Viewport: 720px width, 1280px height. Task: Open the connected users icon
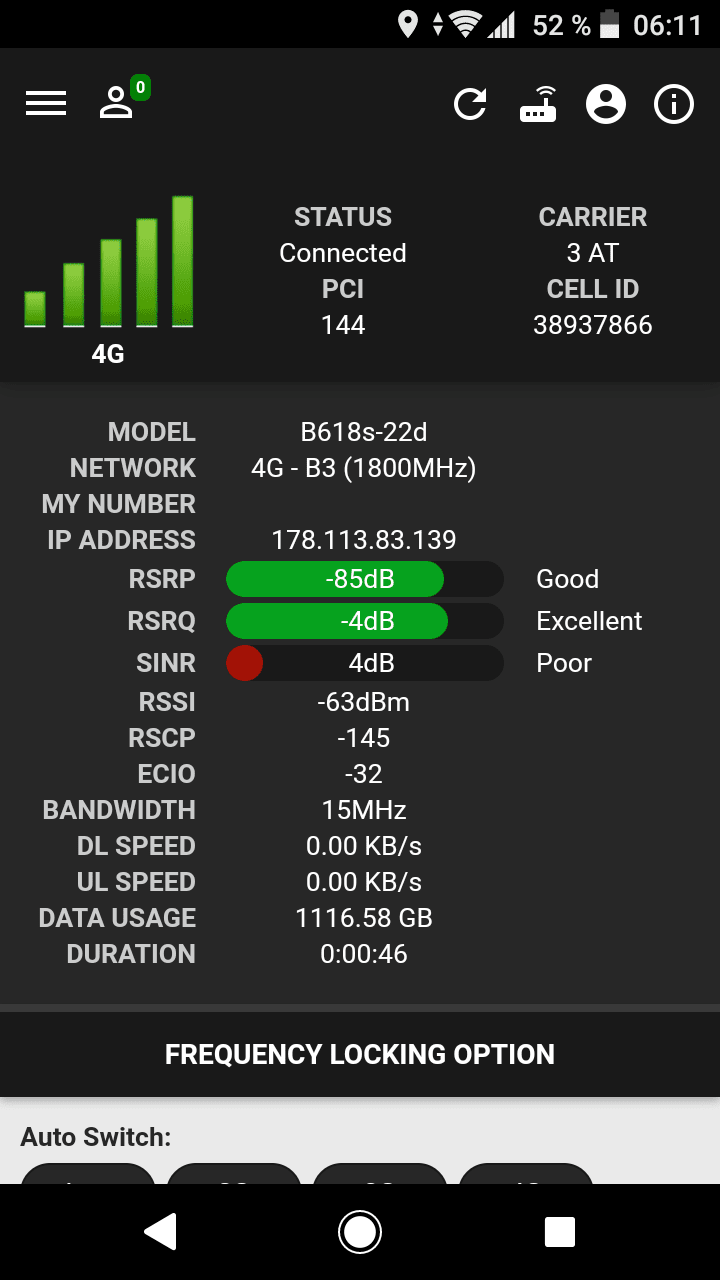[118, 102]
